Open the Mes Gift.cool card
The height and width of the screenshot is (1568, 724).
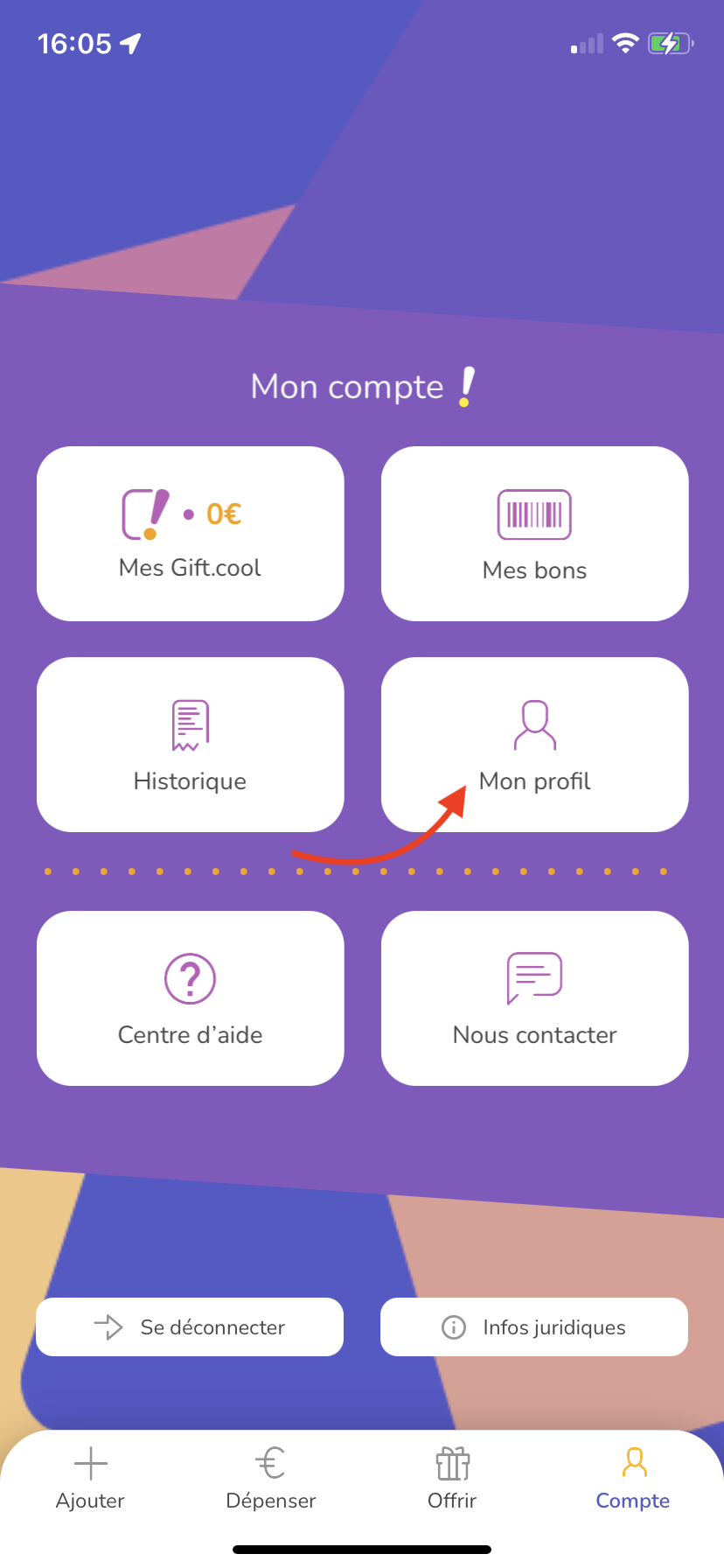(x=190, y=534)
